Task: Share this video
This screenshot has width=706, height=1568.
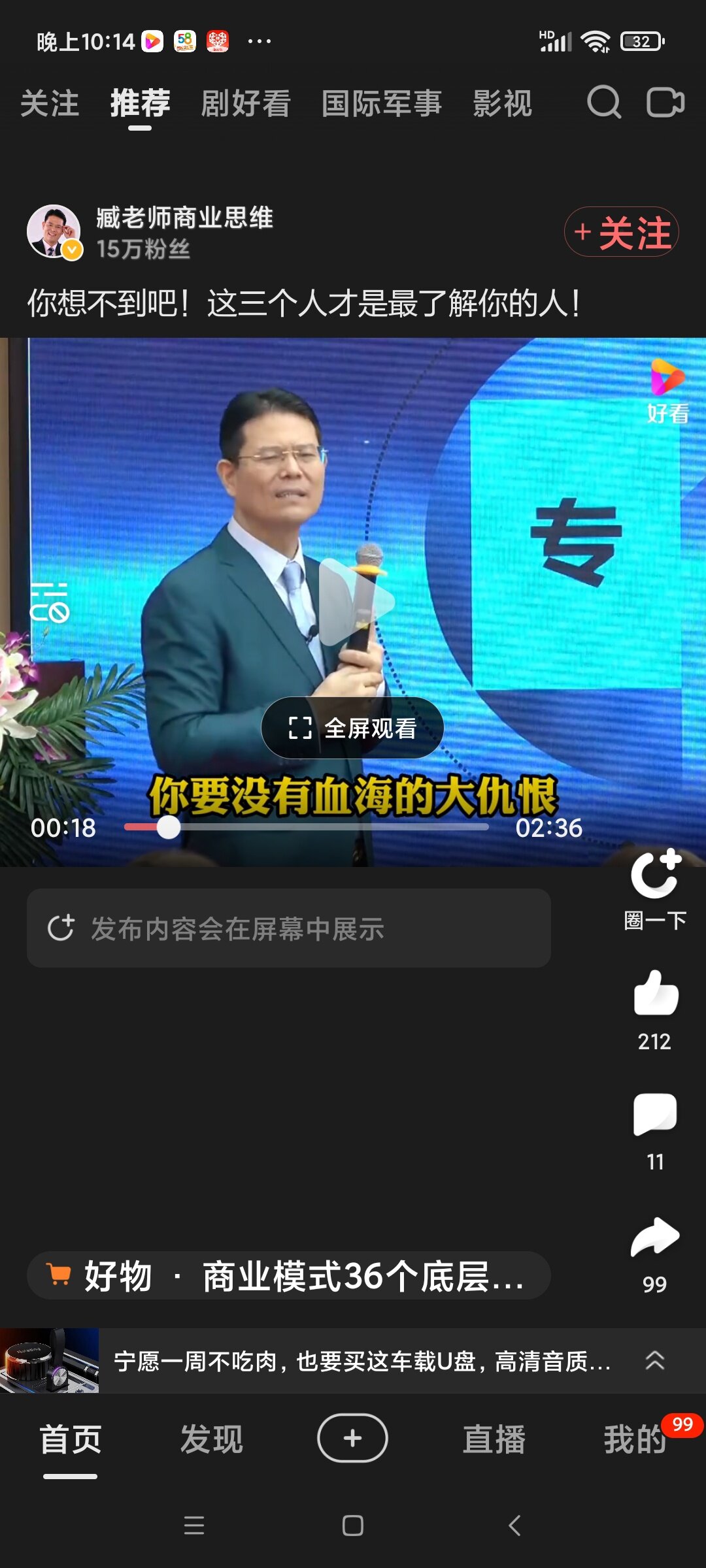Action: coord(655,1237)
